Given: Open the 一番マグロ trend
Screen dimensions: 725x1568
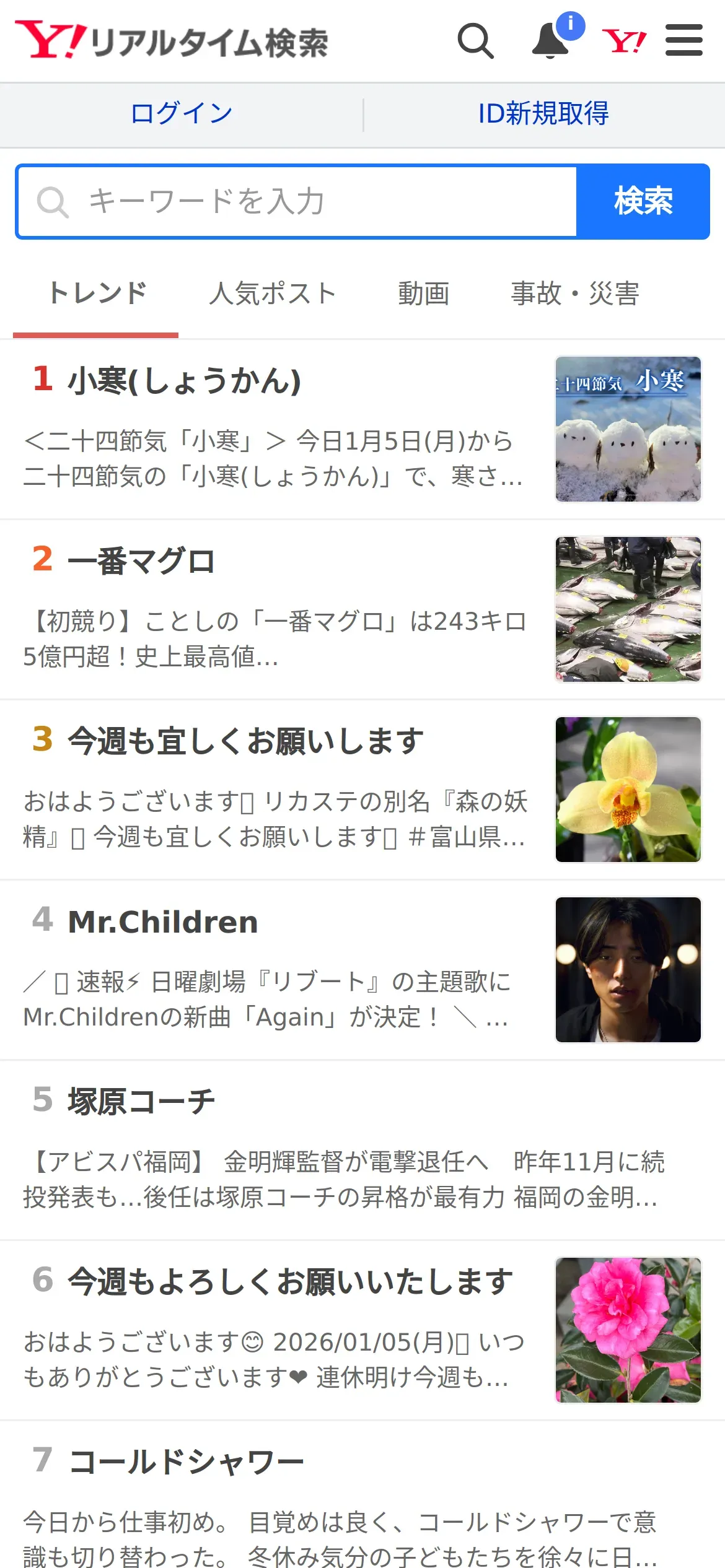Looking at the screenshot, I should (x=141, y=561).
